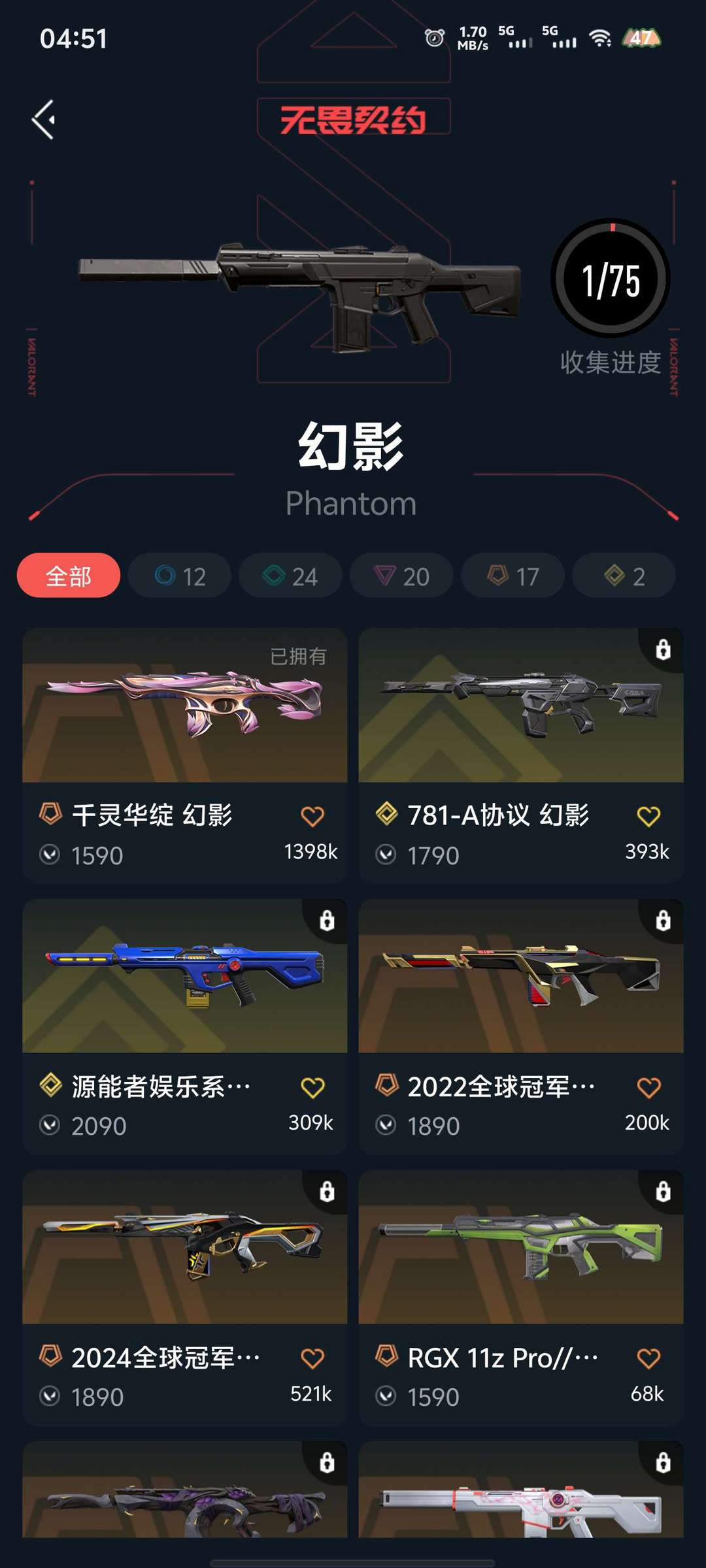The image size is (706, 1568).
Task: Open the 源能者娱乐系 skin card
Action: pos(185,1026)
